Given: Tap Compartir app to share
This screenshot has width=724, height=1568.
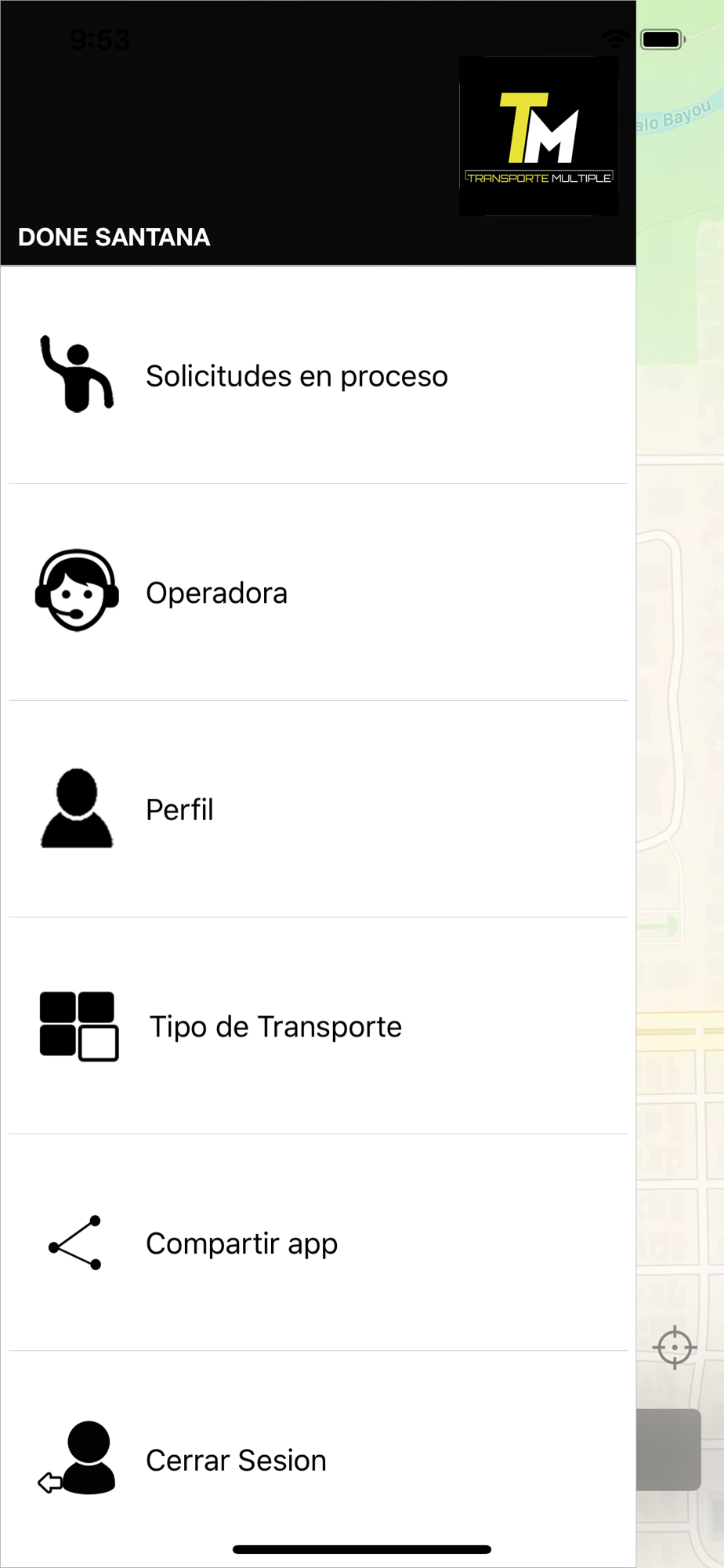Looking at the screenshot, I should coord(318,1243).
